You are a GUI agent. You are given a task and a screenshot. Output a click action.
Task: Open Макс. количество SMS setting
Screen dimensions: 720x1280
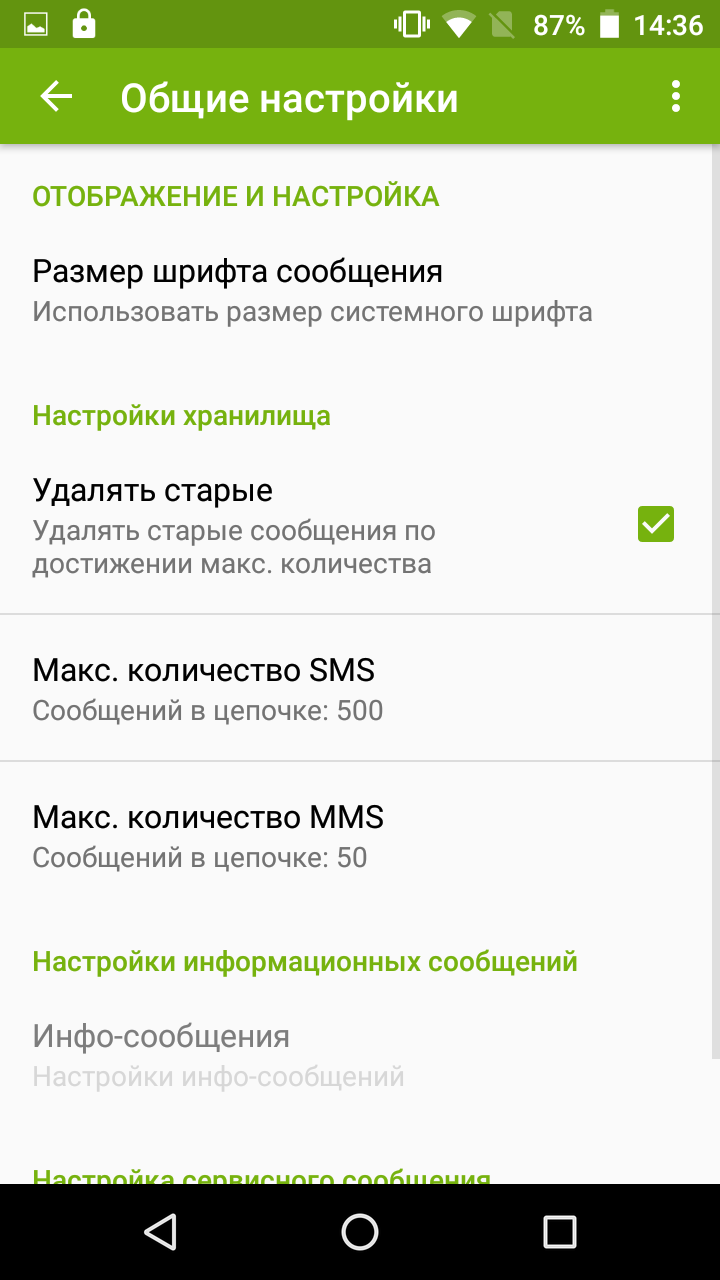click(x=360, y=688)
